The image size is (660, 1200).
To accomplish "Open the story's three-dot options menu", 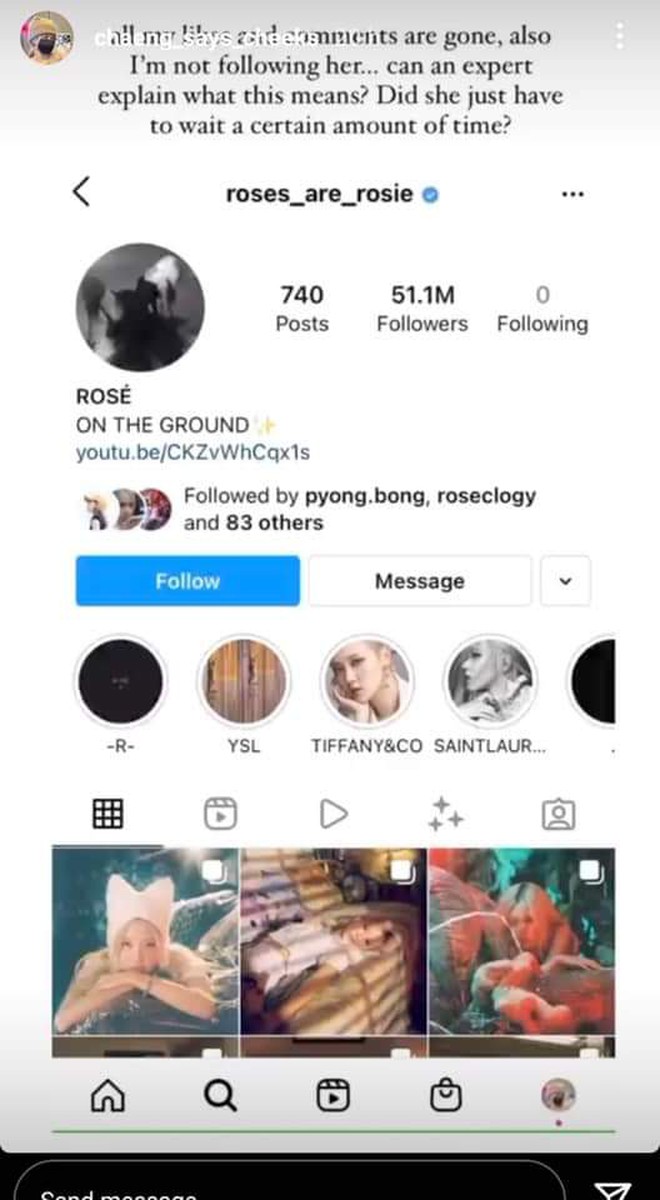I will click(621, 35).
